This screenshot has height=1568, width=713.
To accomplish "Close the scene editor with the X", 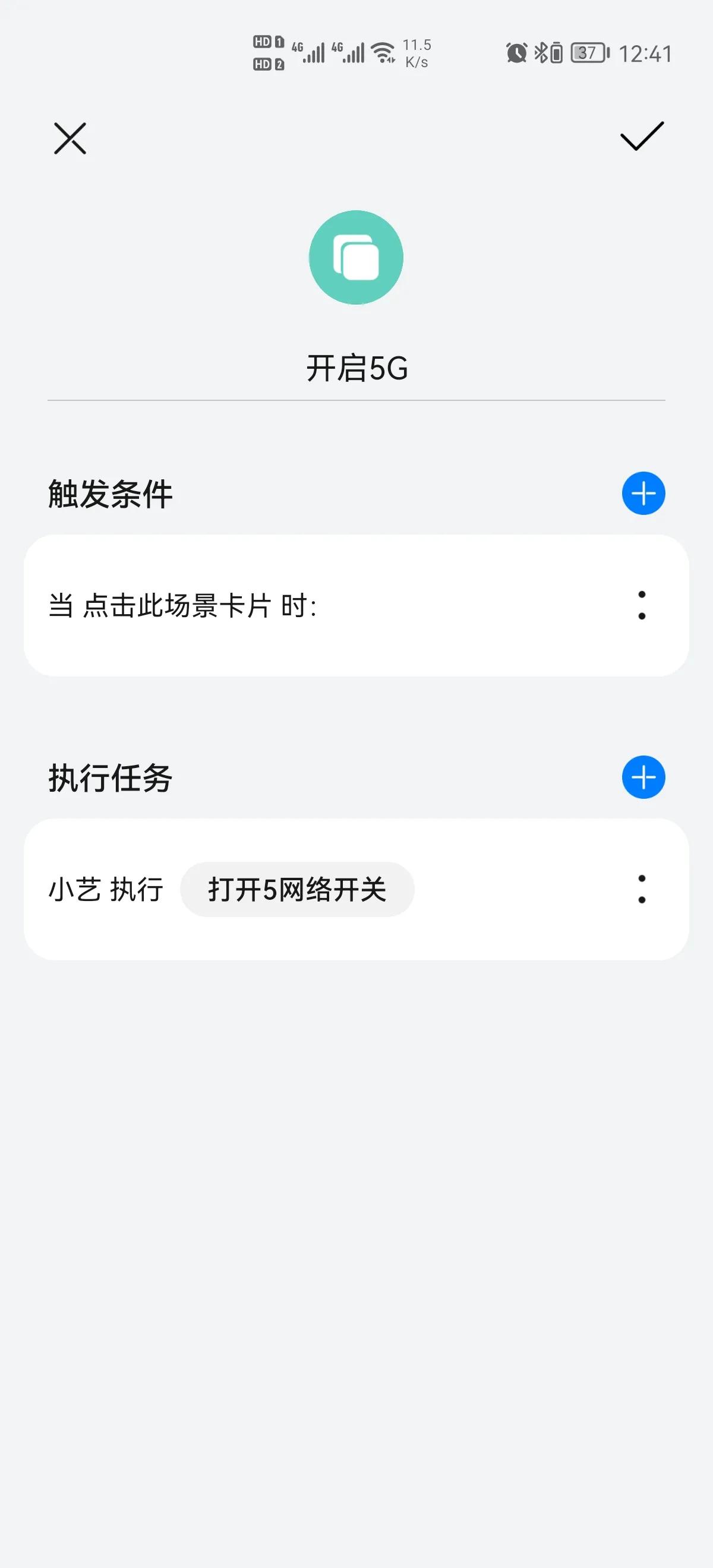I will [69, 138].
